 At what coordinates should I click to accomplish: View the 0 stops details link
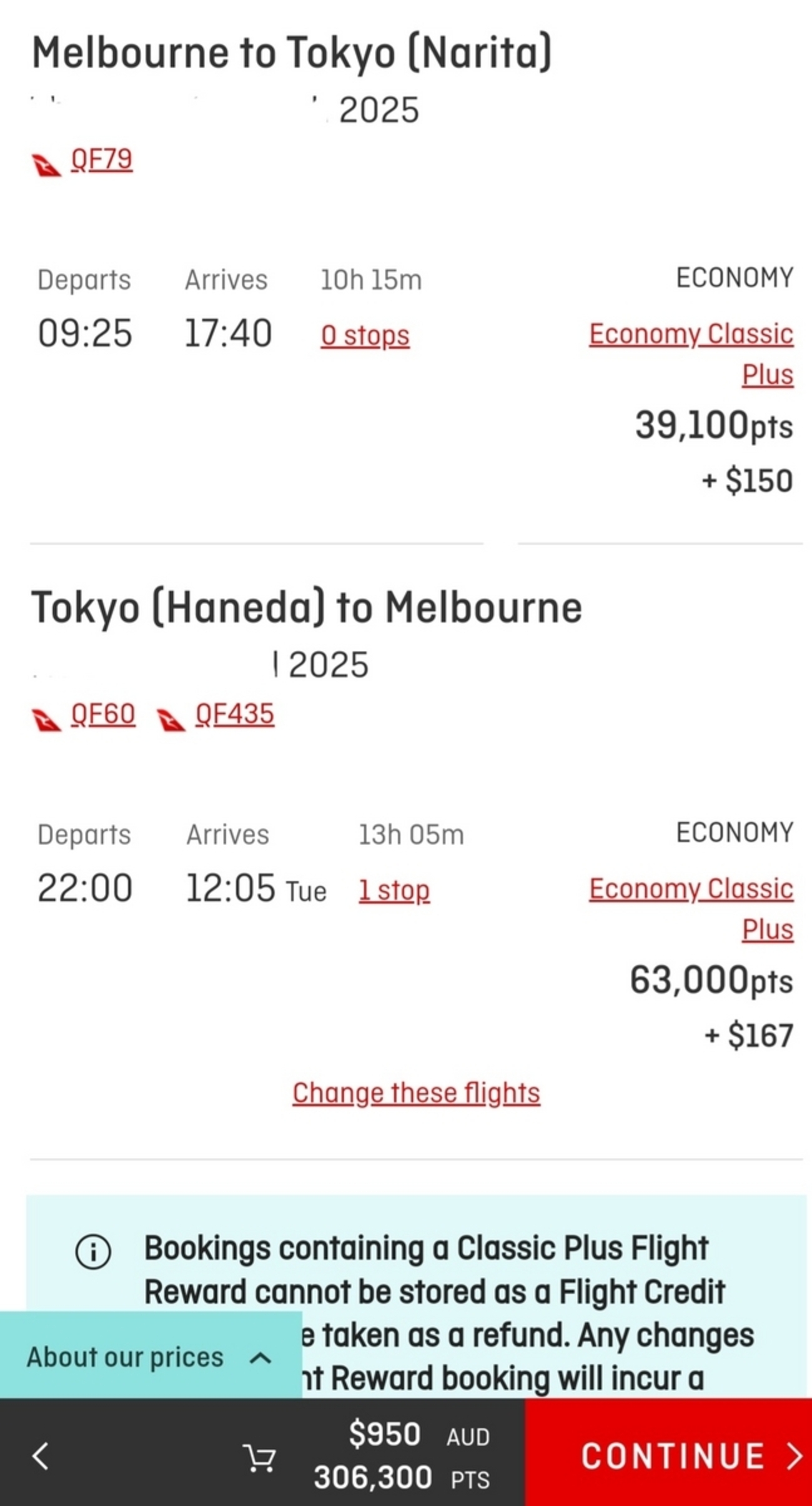[x=365, y=335]
